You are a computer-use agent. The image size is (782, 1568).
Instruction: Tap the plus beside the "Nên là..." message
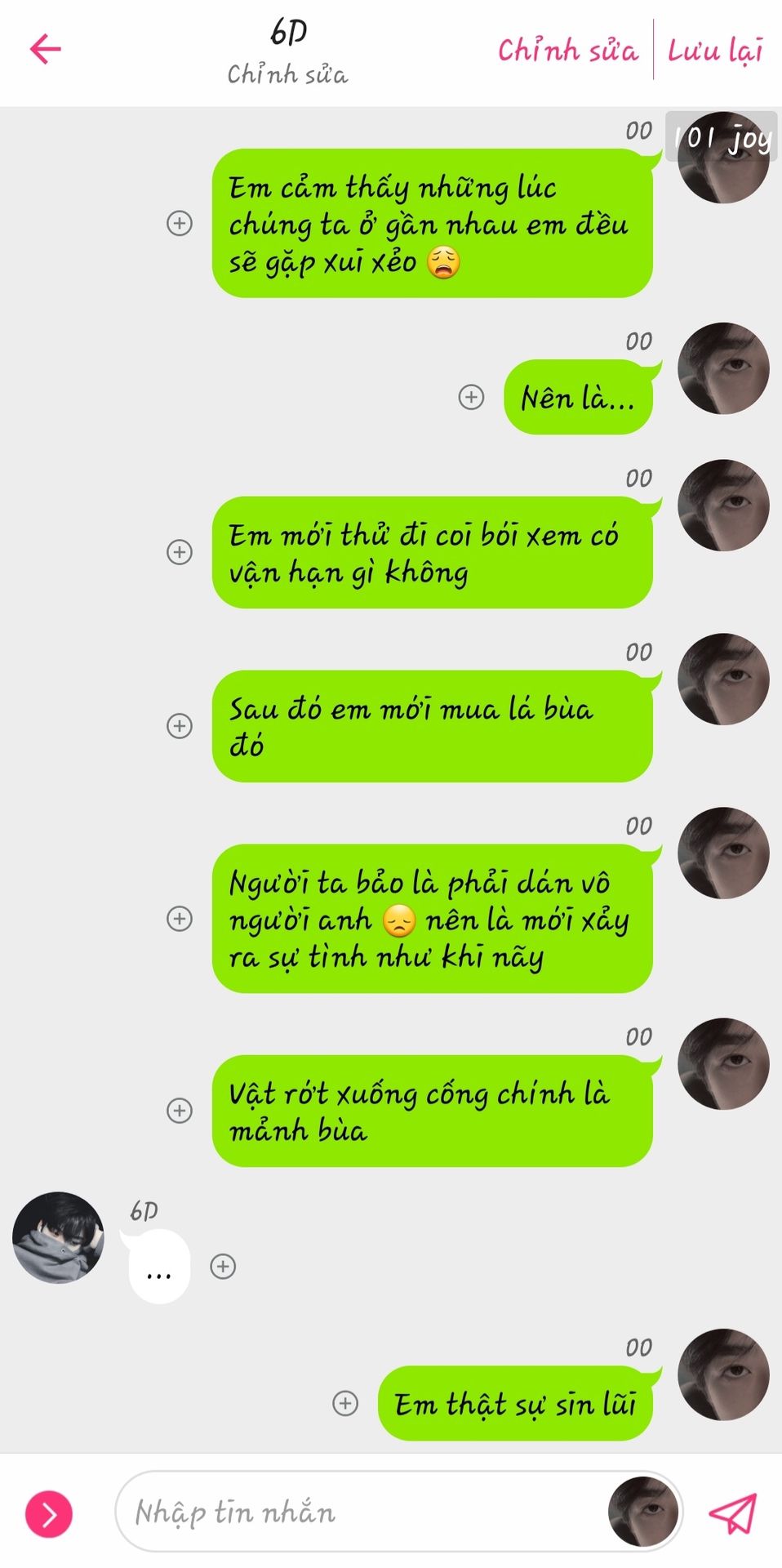pos(471,397)
